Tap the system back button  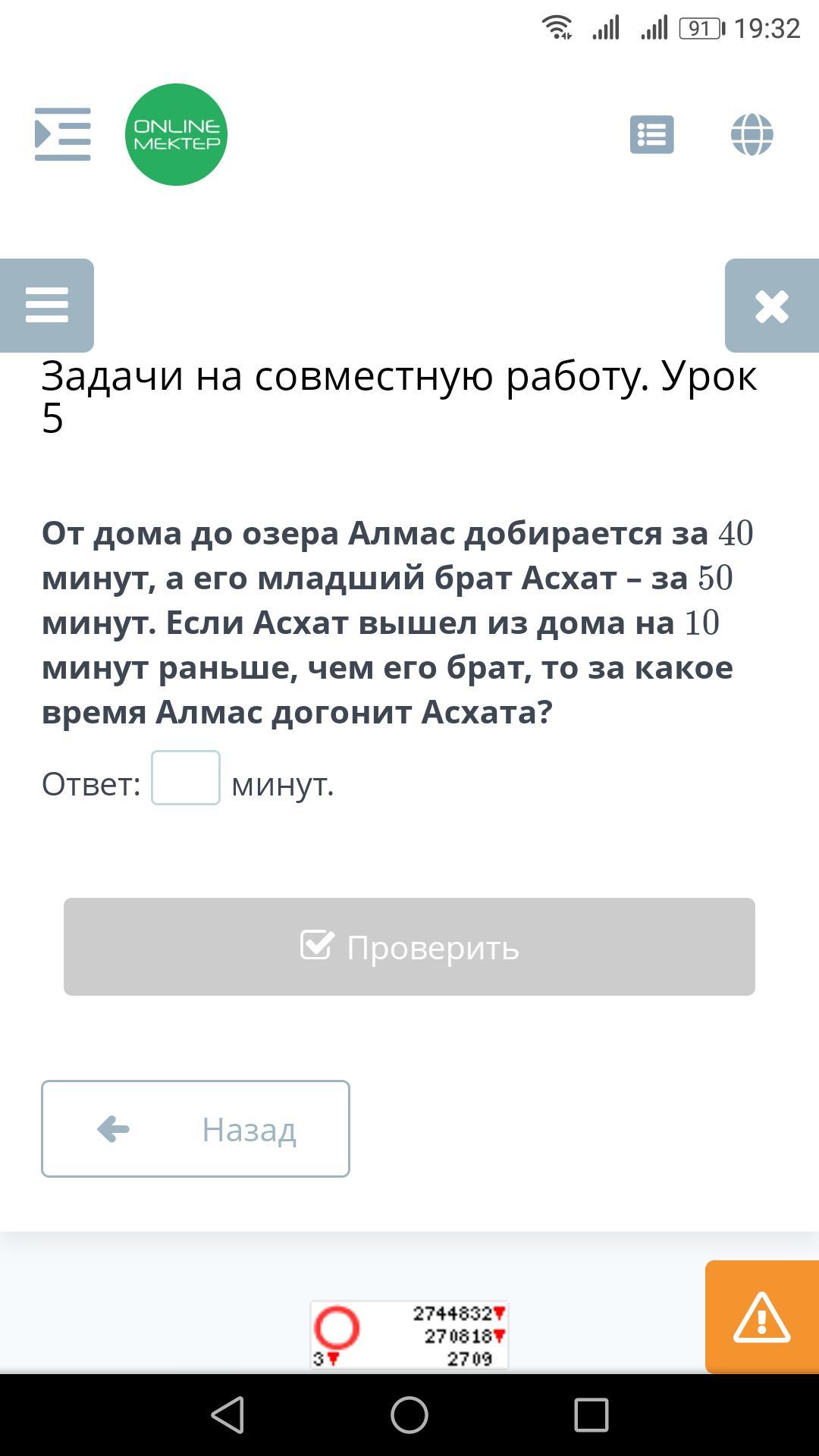(227, 1415)
